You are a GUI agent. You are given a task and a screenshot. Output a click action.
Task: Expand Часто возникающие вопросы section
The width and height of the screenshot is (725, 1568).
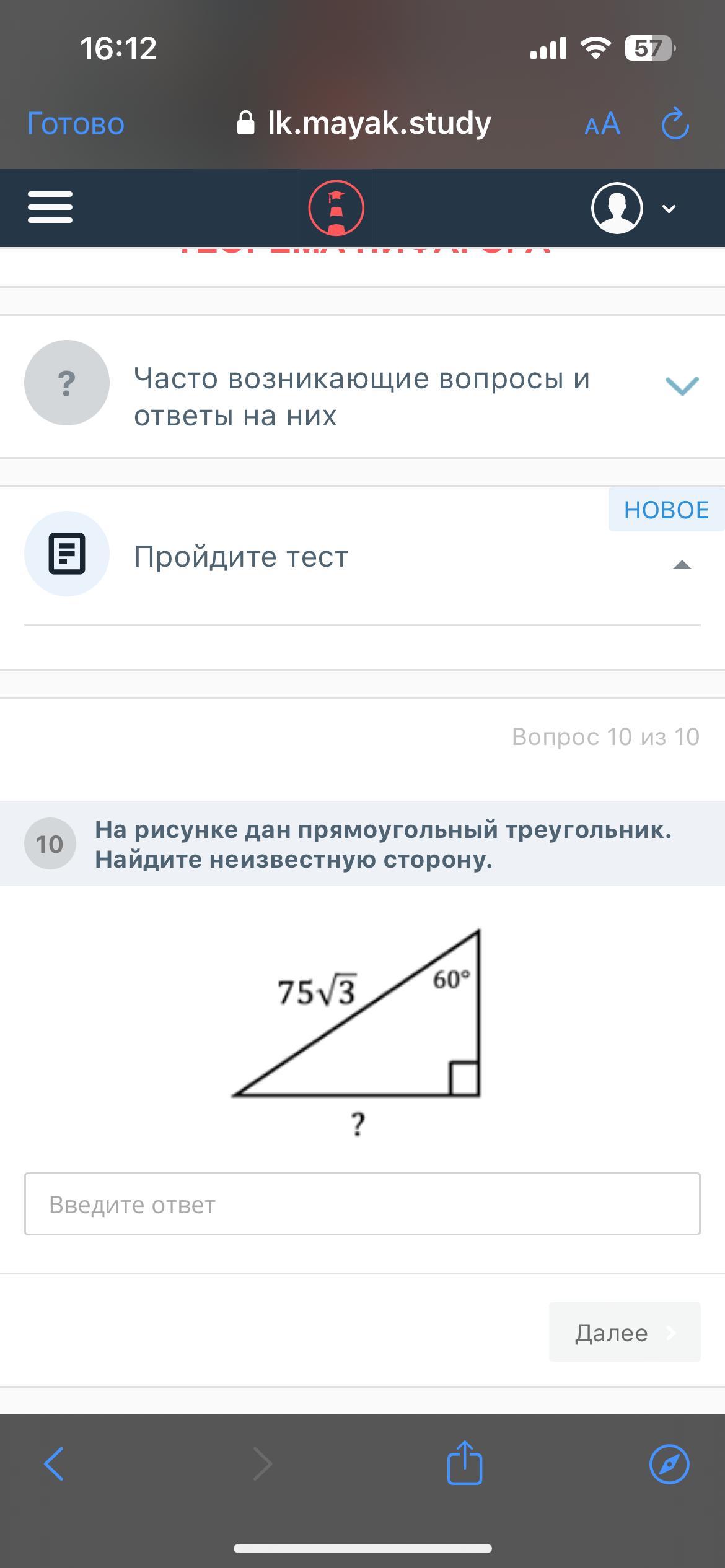click(682, 385)
